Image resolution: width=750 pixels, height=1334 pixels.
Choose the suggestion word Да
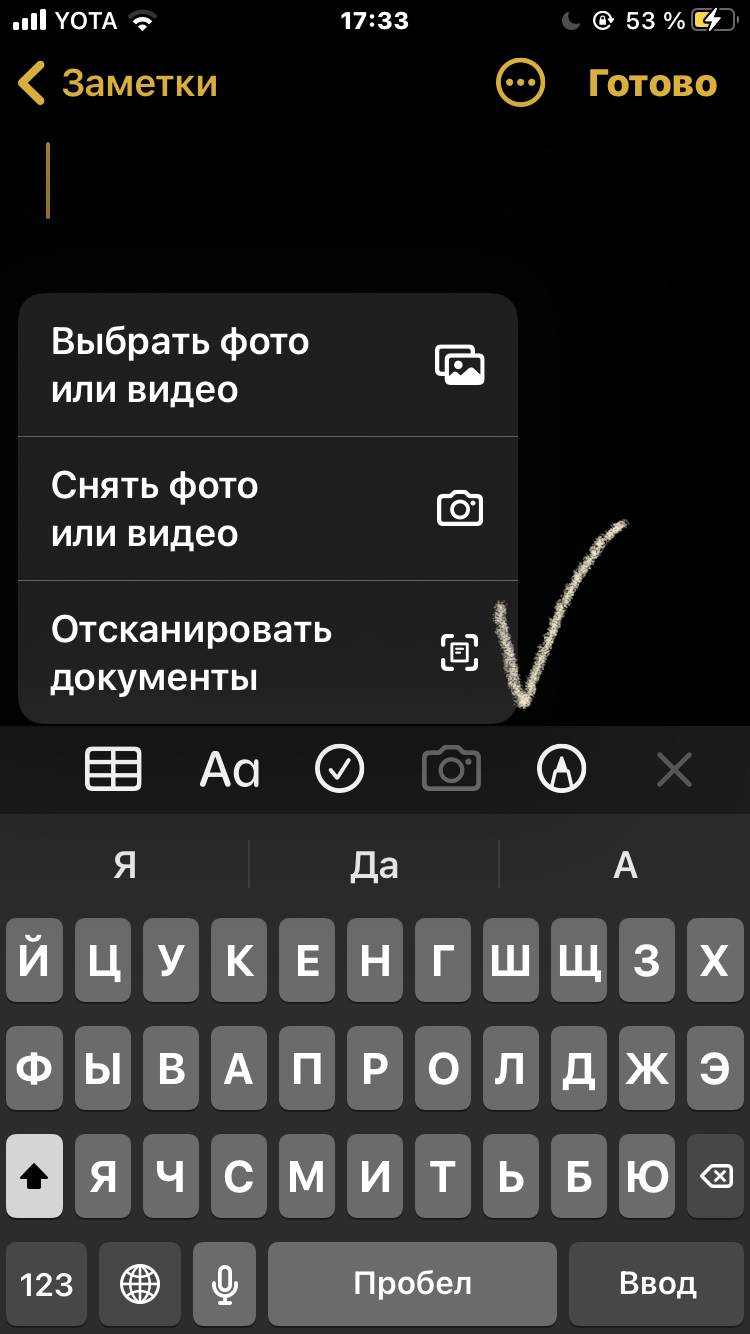click(374, 865)
